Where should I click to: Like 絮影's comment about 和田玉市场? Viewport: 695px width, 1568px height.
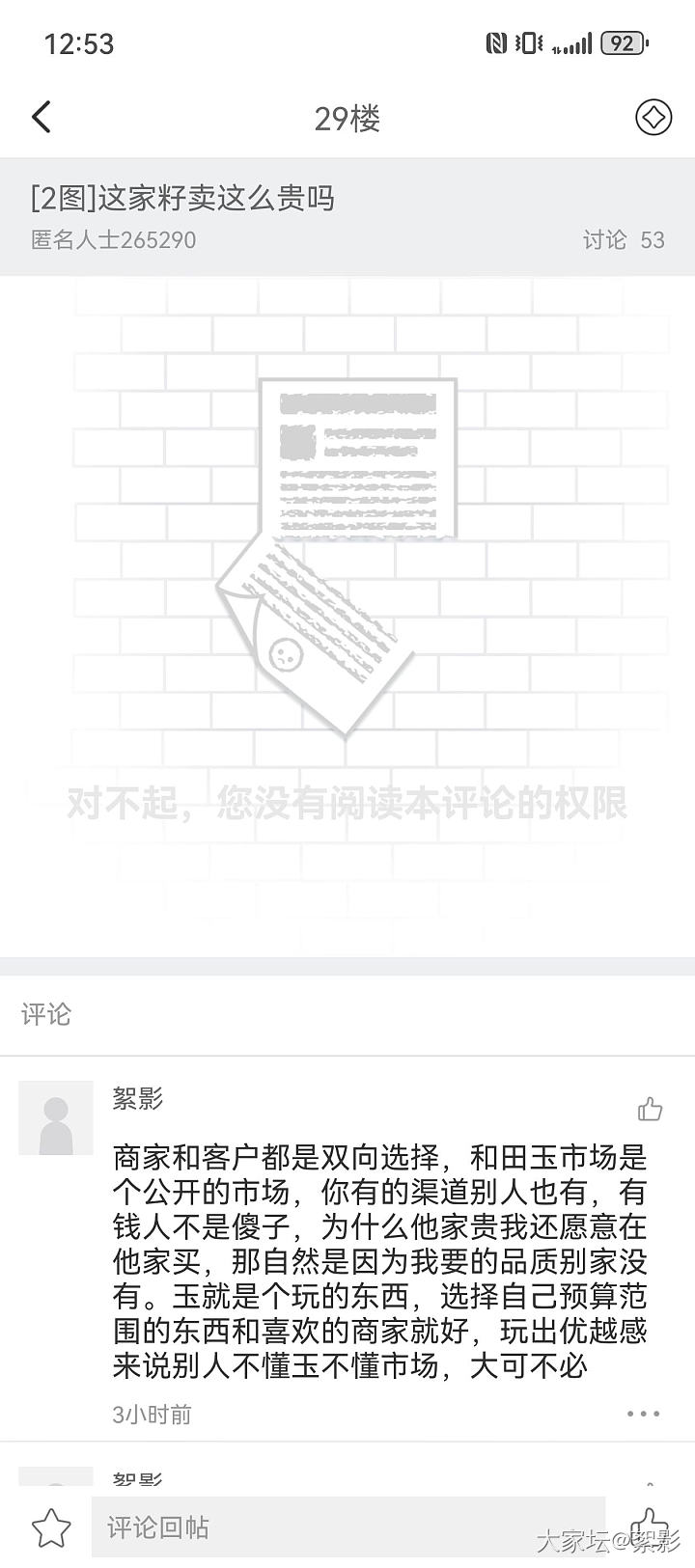coord(650,1109)
